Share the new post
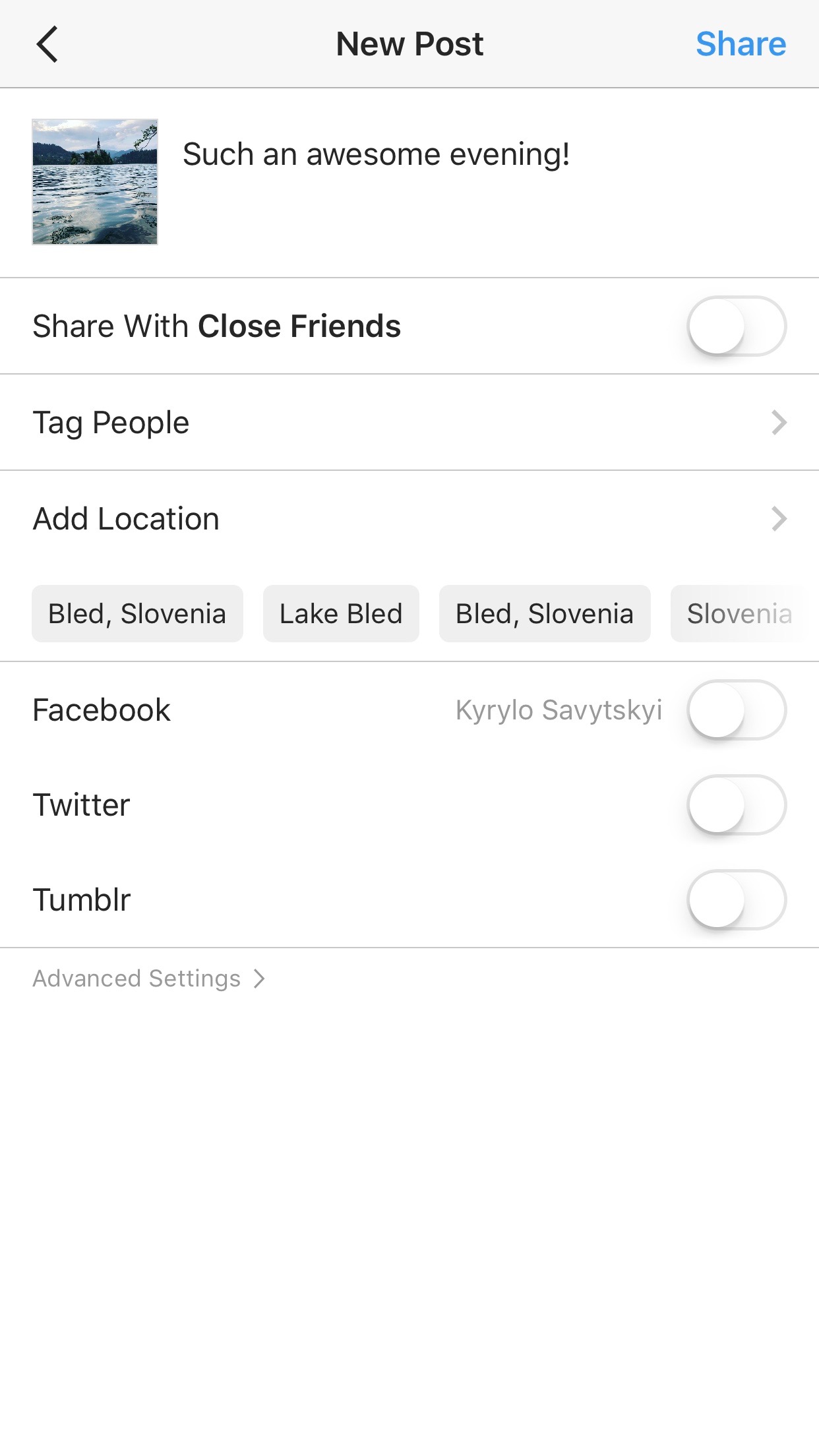The height and width of the screenshot is (1456, 819). [x=740, y=44]
